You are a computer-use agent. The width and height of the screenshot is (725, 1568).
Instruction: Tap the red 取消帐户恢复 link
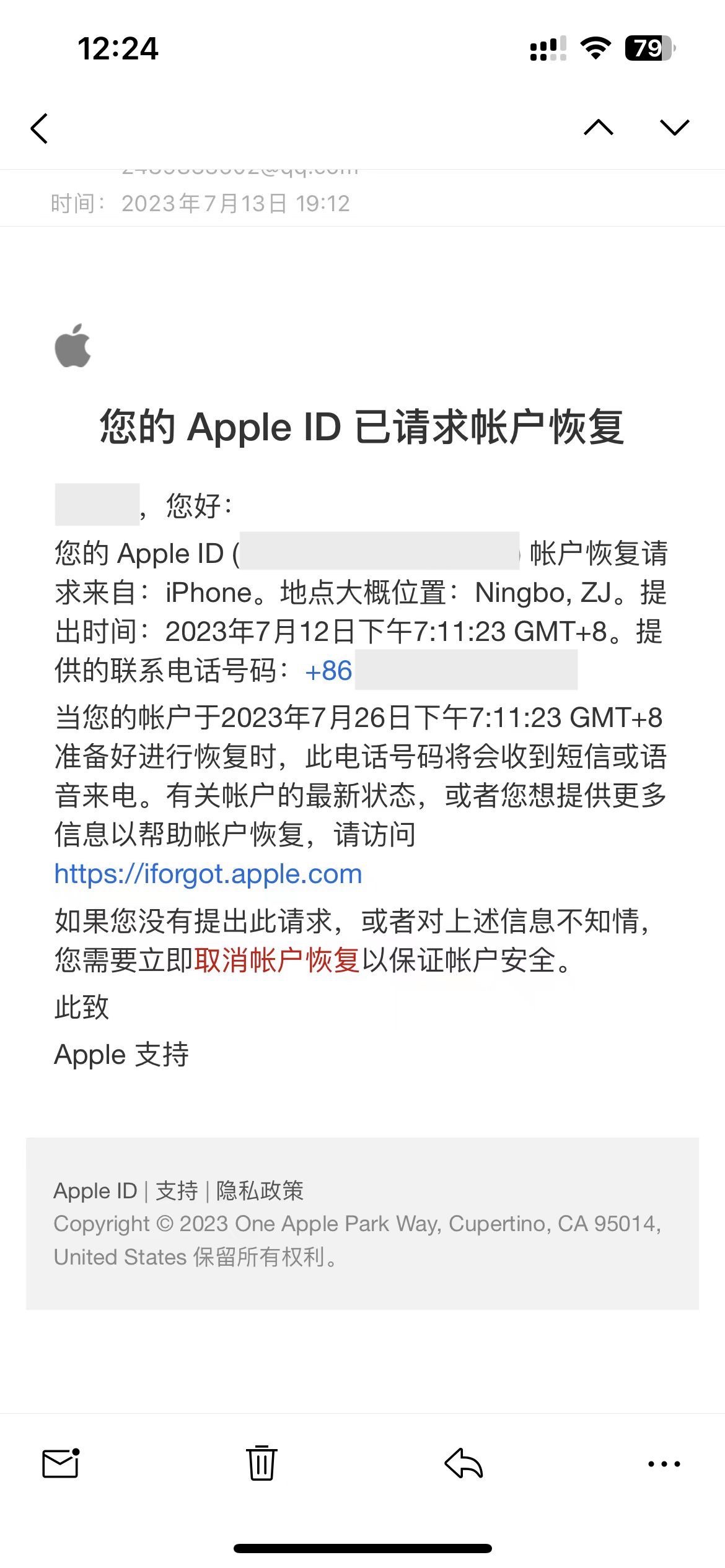[x=277, y=960]
